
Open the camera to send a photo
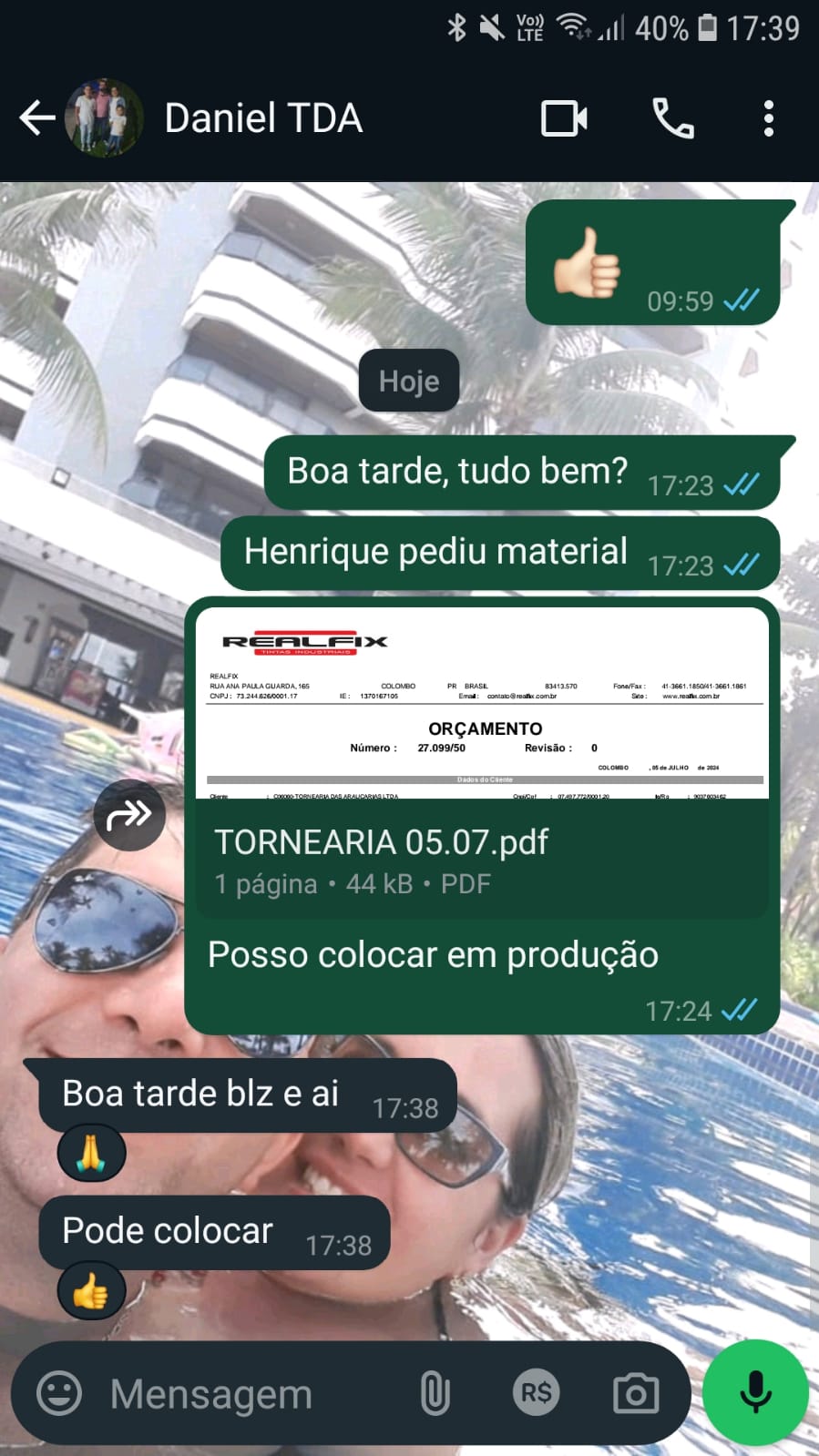[x=636, y=1393]
